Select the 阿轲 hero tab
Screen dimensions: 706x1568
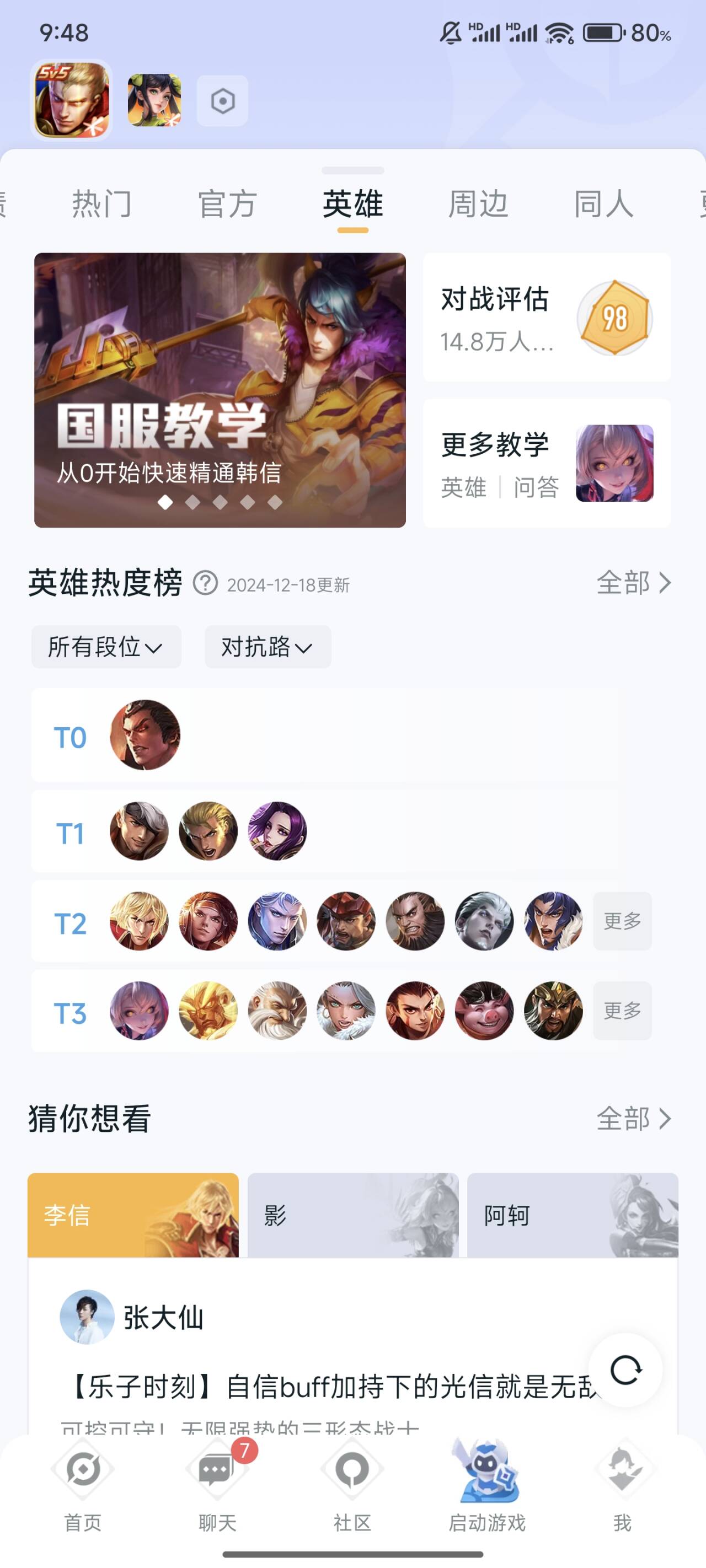point(572,1215)
